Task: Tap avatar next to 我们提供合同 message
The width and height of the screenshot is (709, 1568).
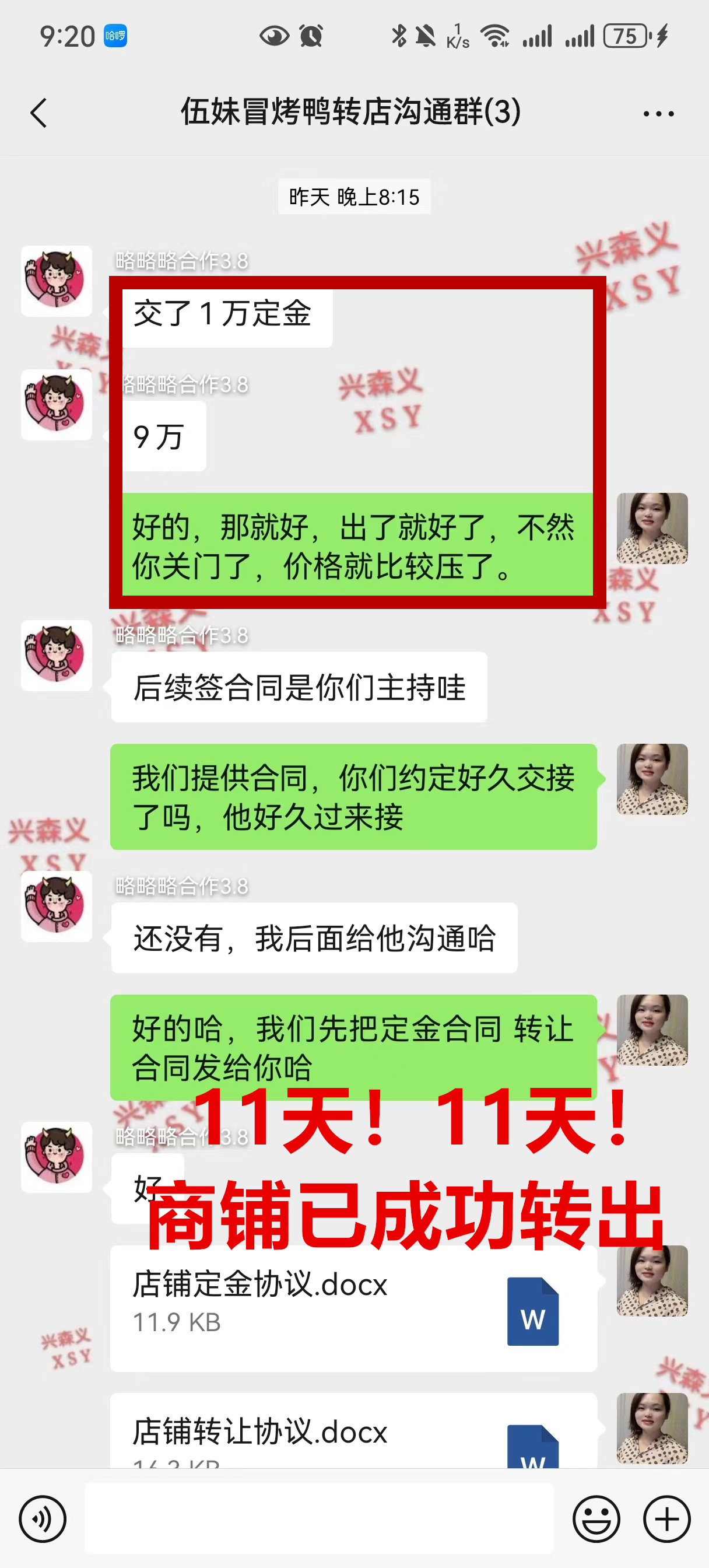Action: 652,779
